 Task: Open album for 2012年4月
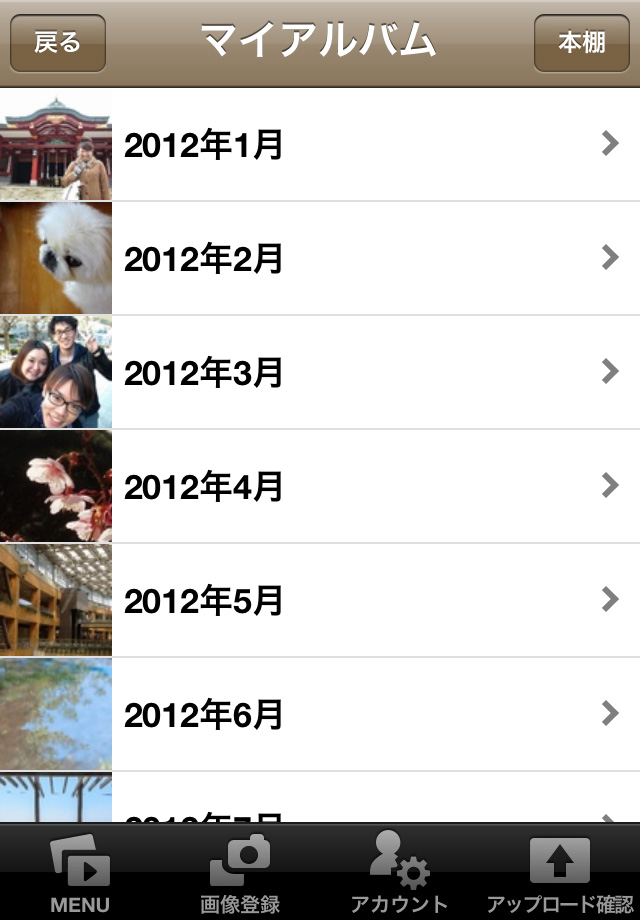click(x=320, y=487)
